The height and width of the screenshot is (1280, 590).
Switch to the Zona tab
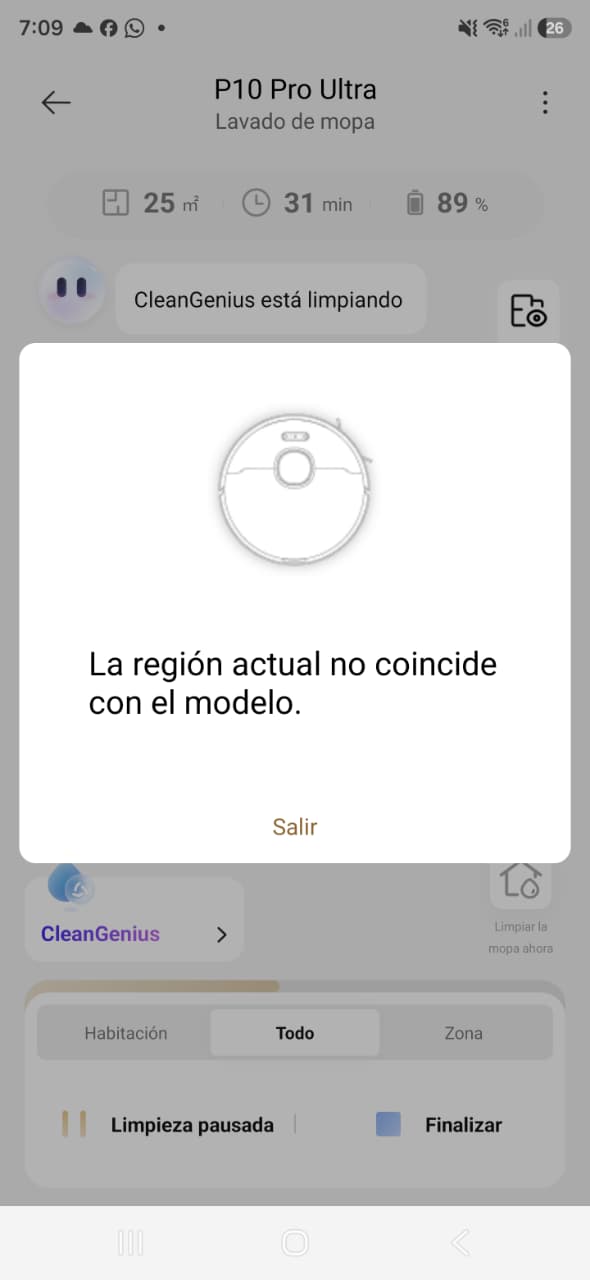pos(463,1033)
